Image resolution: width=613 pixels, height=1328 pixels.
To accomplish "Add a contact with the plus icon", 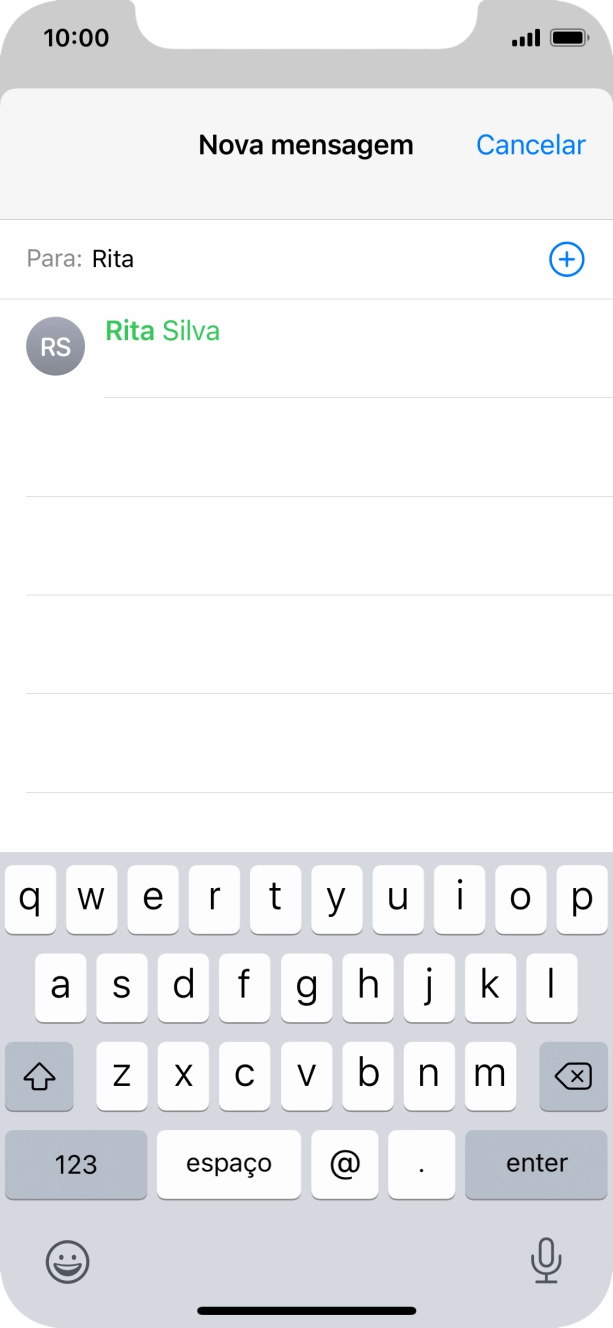I will coord(567,260).
